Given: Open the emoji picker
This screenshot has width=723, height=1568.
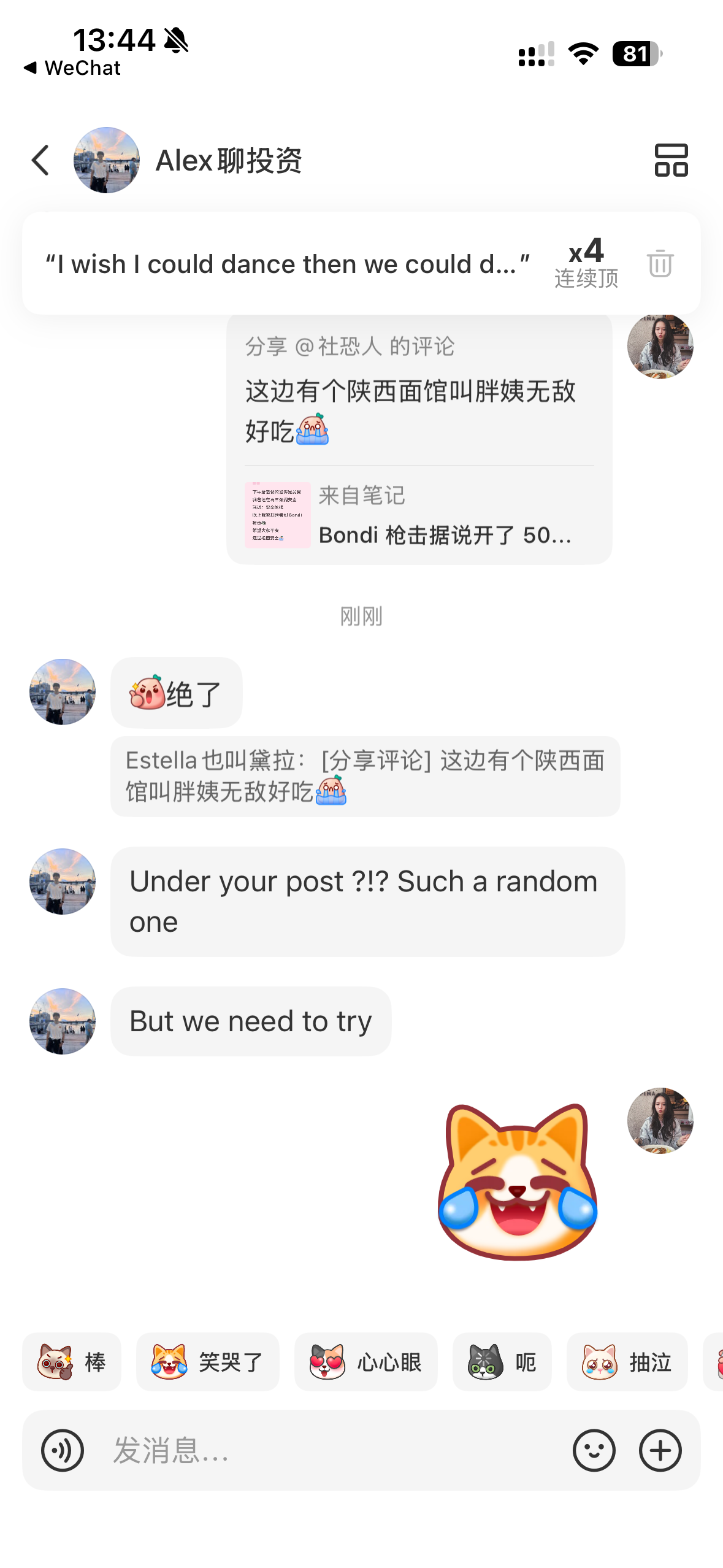Looking at the screenshot, I should (x=594, y=1450).
